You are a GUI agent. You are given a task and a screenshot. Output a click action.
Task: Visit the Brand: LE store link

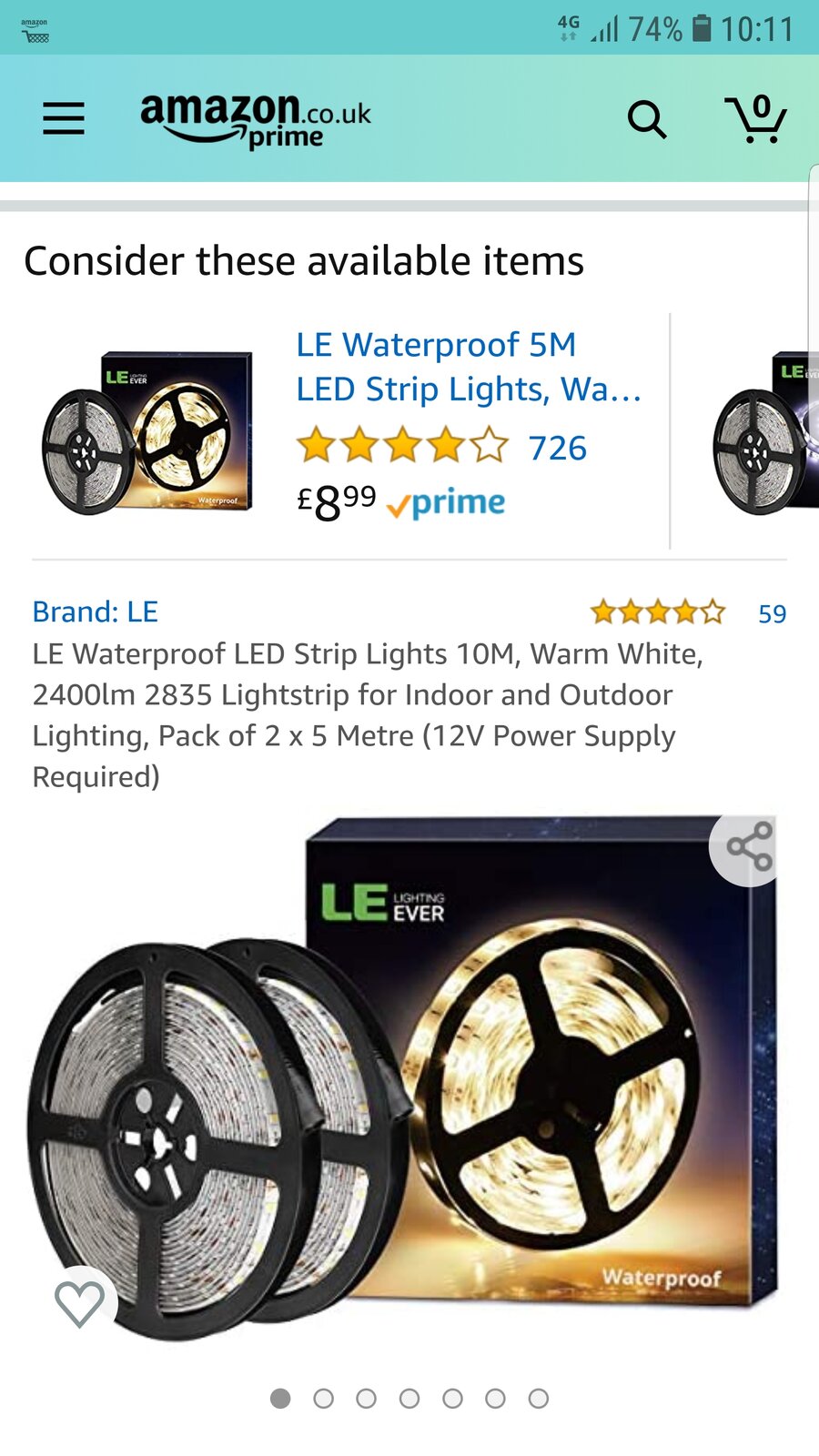tap(96, 612)
